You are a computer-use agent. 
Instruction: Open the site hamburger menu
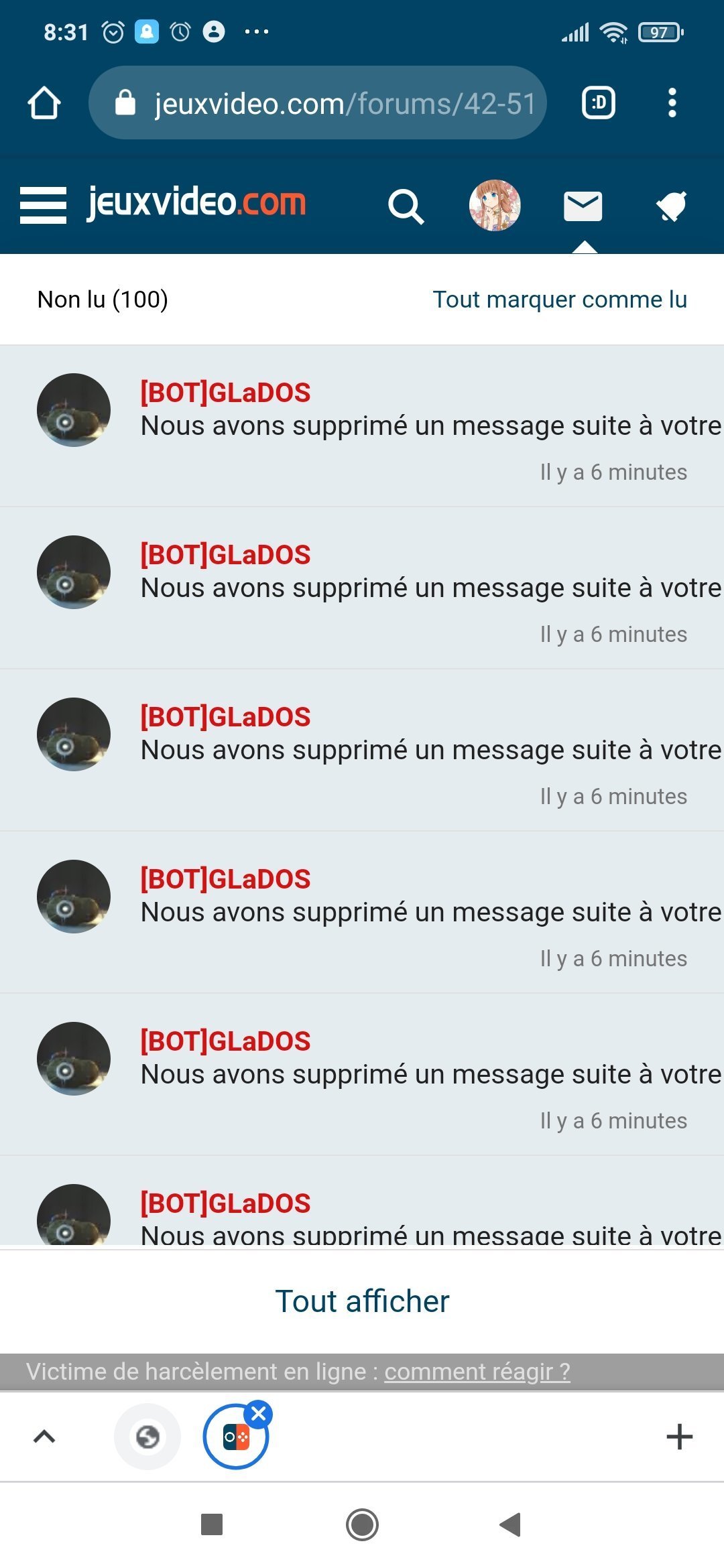click(x=43, y=205)
